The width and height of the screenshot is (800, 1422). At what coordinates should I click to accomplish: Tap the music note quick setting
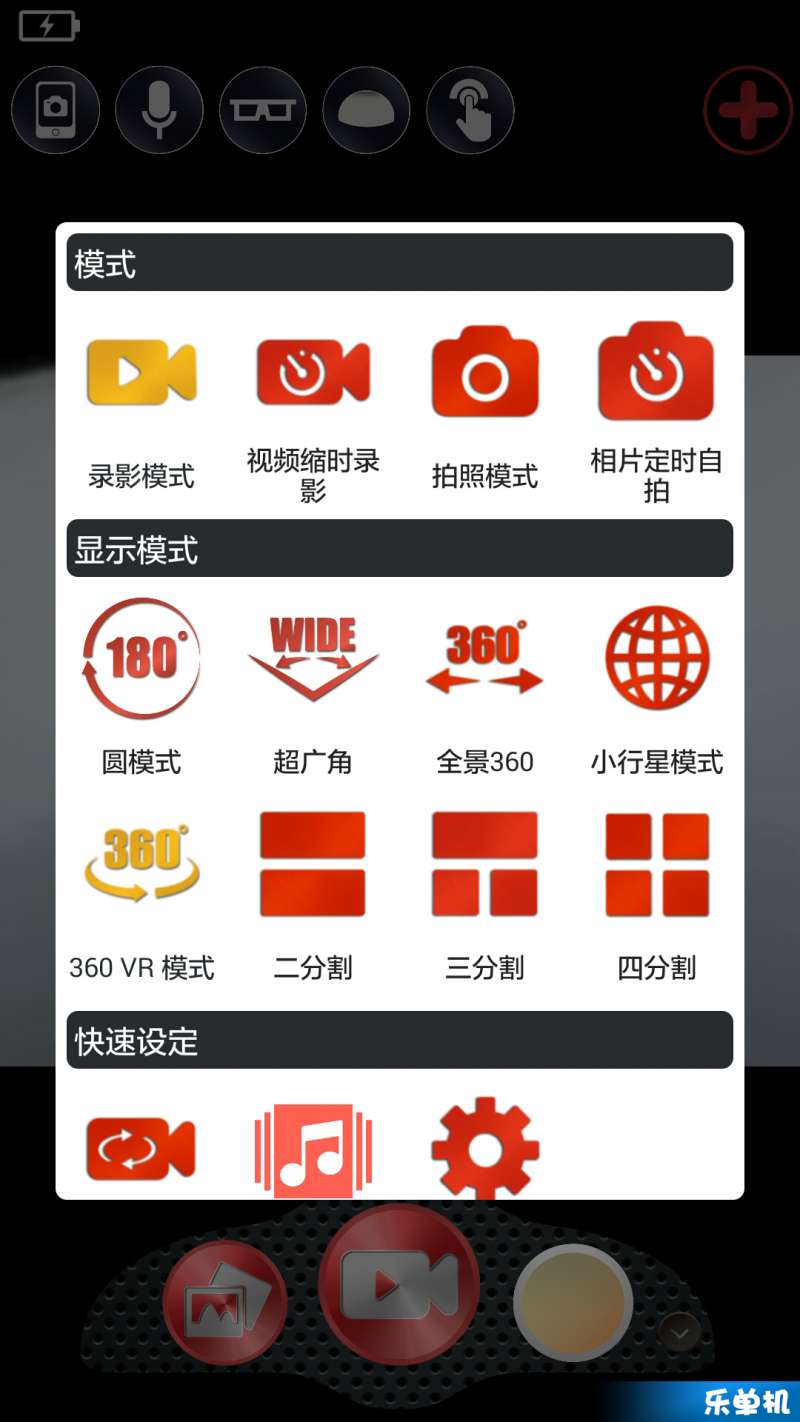313,1149
